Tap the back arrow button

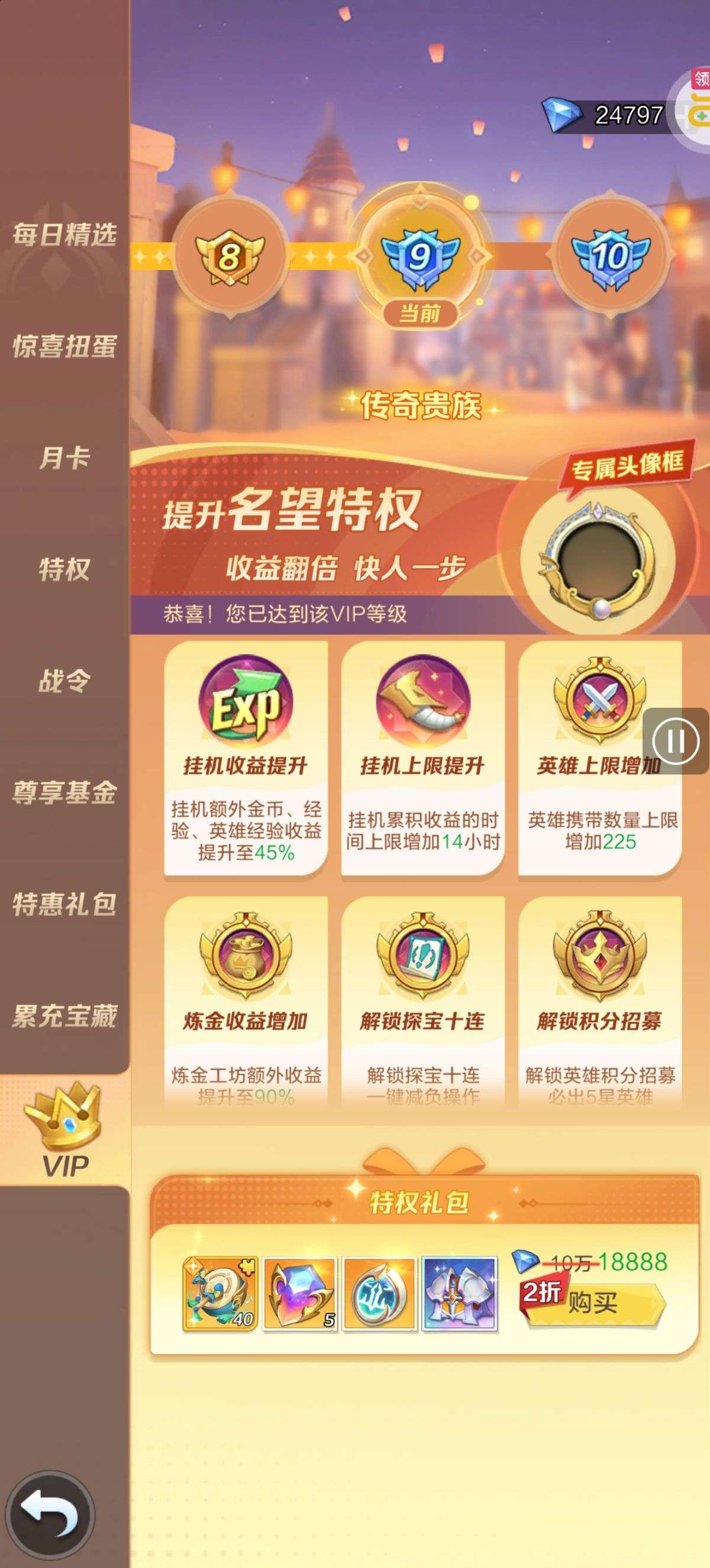50,1514
